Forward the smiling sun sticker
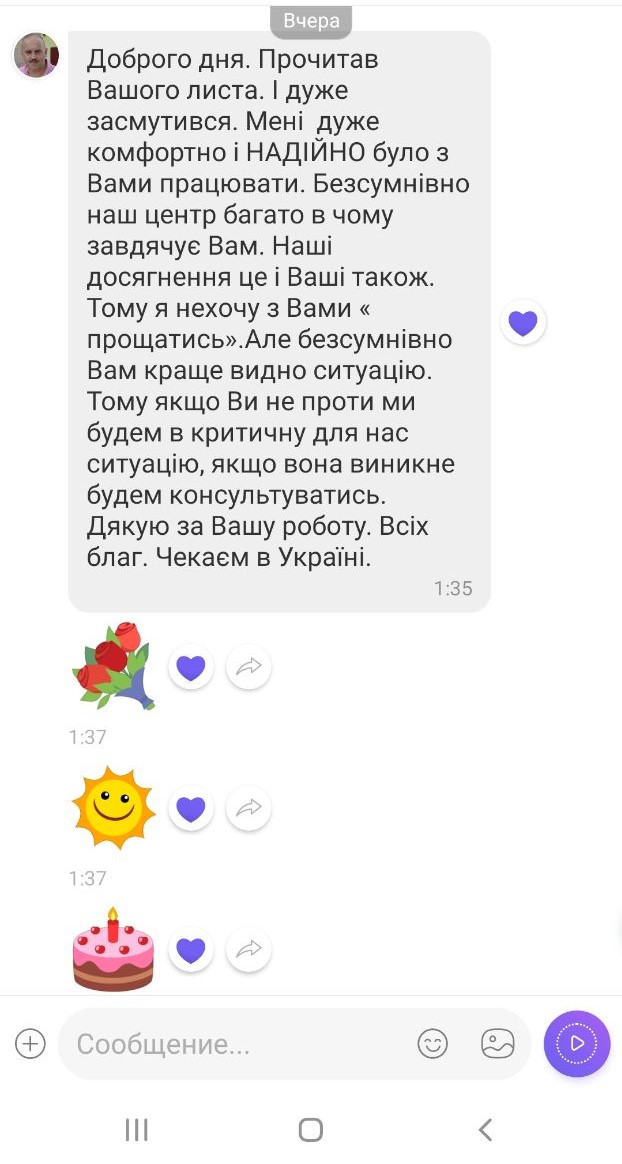Screen dimensions: 622x1164 point(249,808)
